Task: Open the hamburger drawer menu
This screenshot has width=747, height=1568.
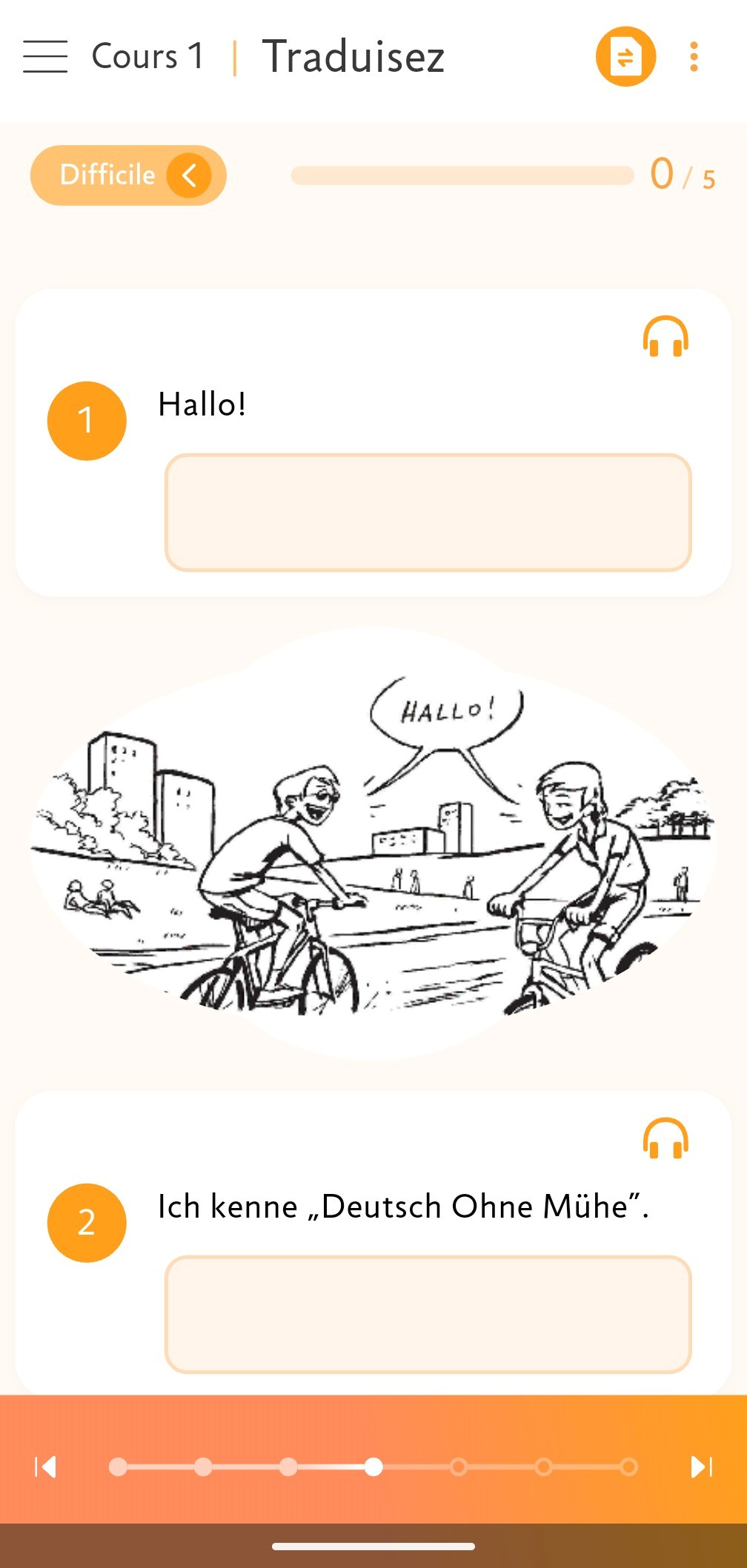Action: [x=45, y=57]
